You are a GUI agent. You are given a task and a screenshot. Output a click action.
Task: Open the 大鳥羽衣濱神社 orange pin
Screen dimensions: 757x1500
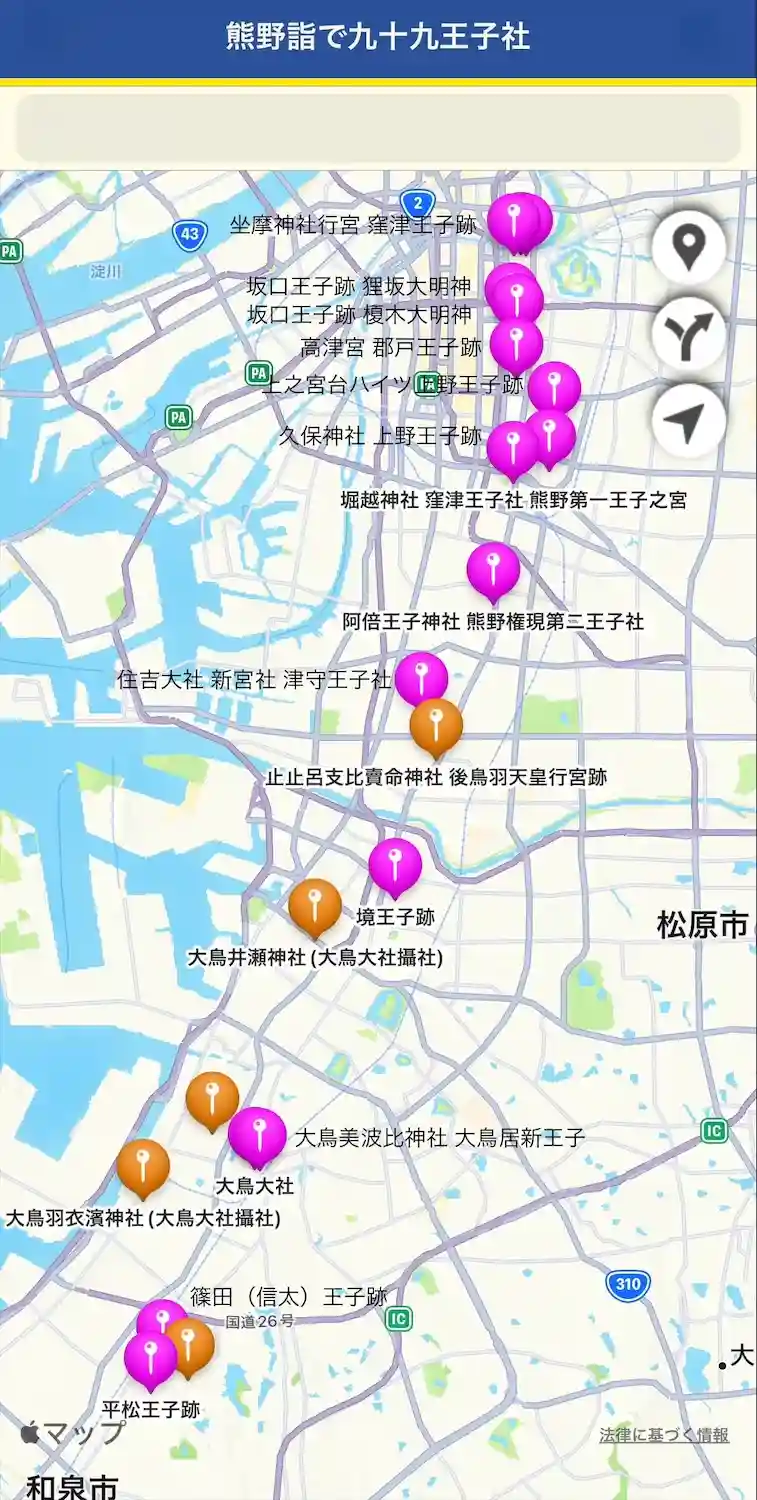[x=143, y=1166]
